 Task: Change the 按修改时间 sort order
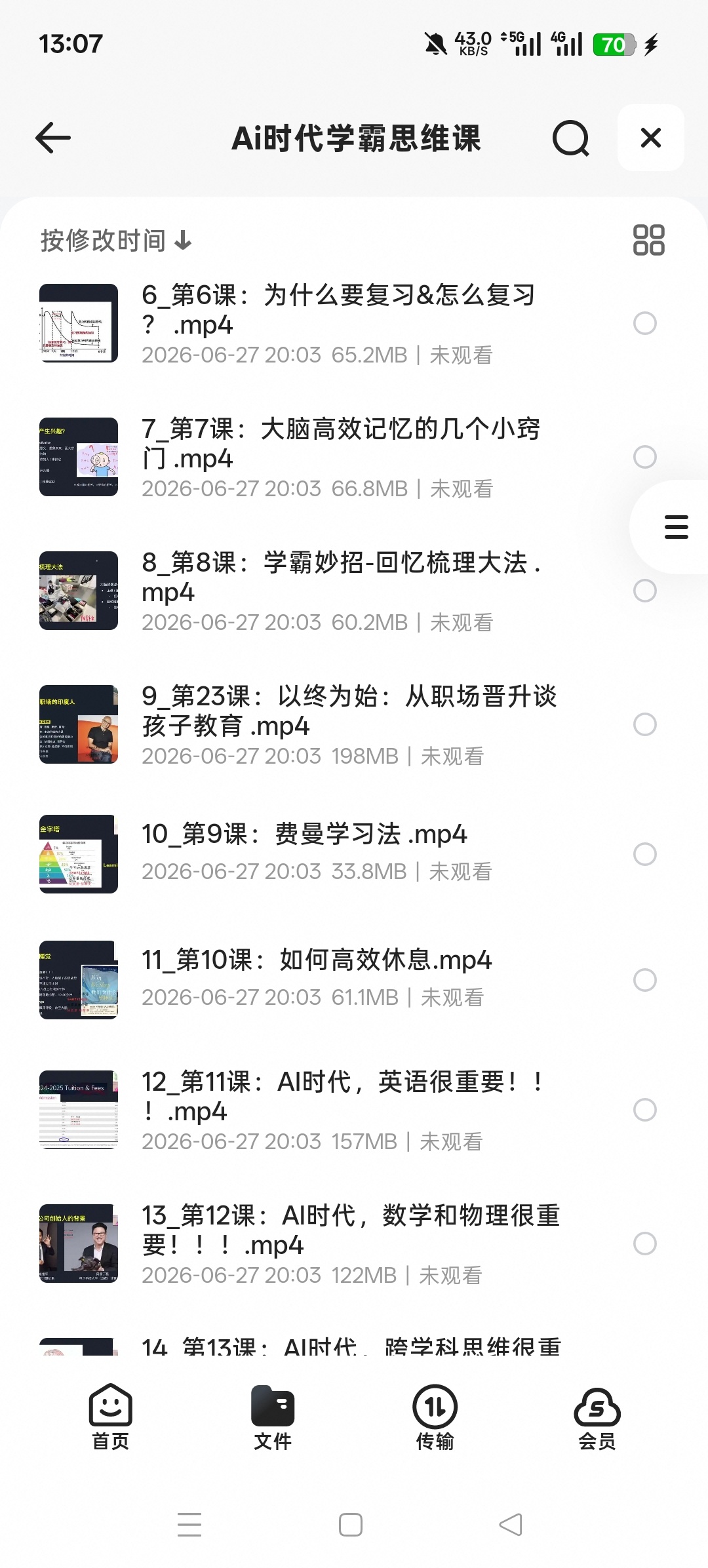coord(116,241)
